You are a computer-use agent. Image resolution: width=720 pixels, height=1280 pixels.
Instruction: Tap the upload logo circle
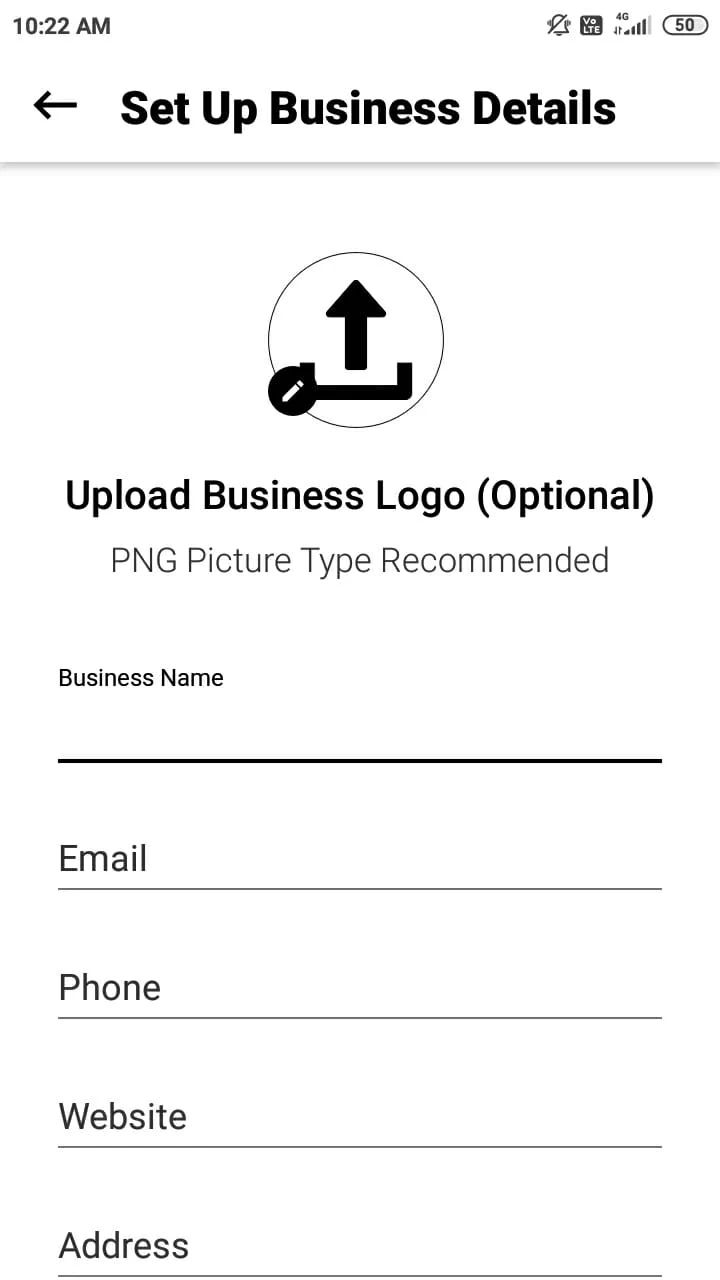click(x=356, y=340)
